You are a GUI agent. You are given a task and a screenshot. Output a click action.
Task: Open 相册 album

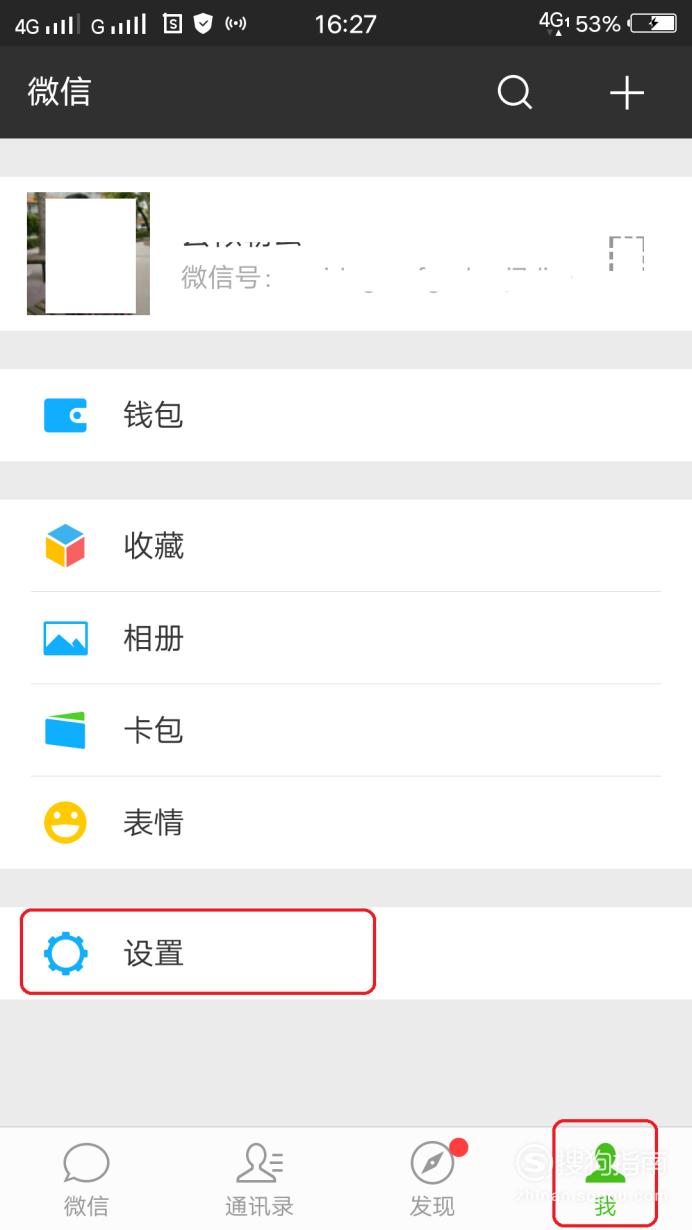coord(346,638)
